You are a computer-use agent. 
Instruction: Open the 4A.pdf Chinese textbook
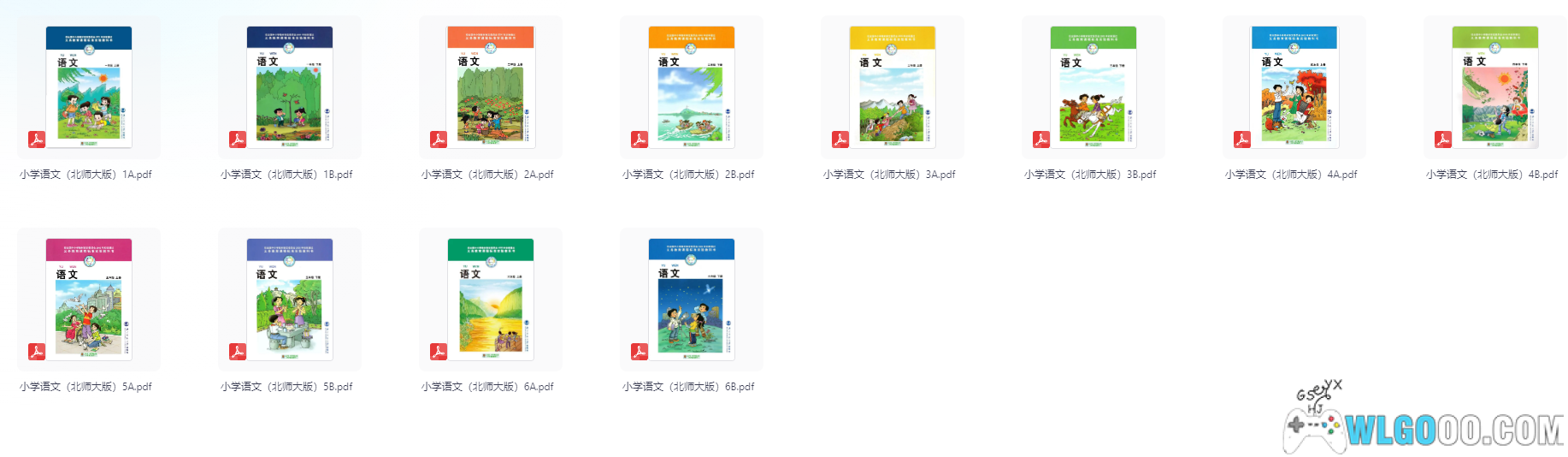point(1294,86)
